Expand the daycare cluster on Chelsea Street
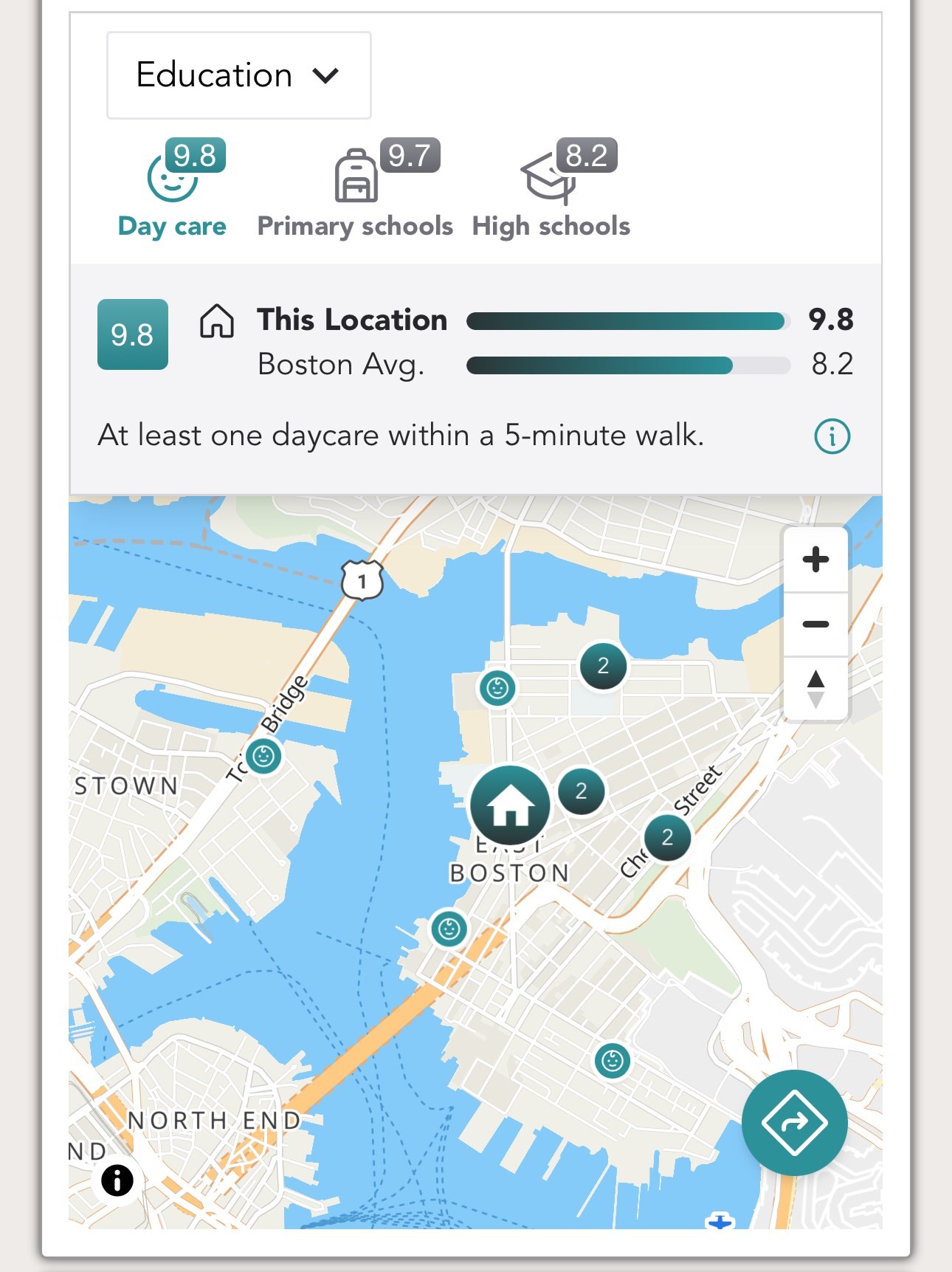 coord(667,837)
